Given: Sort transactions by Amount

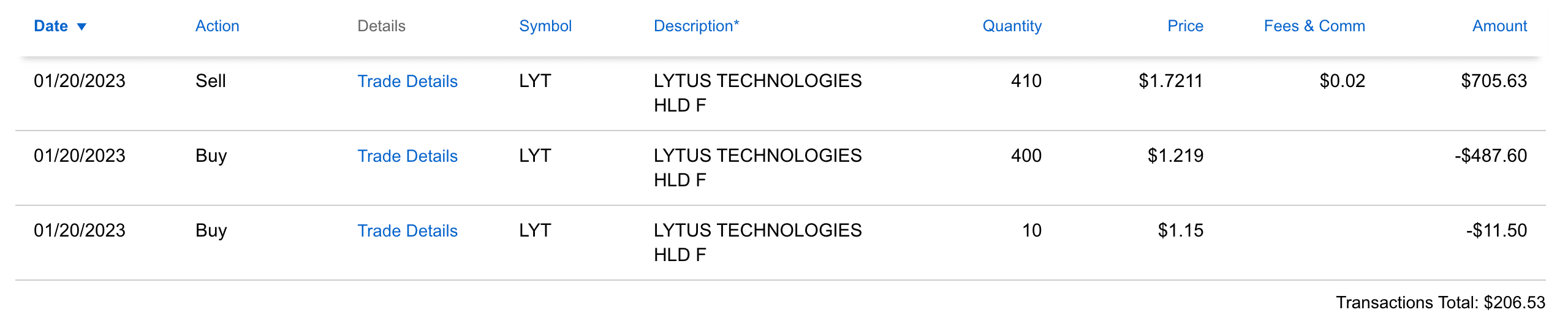Looking at the screenshot, I should tap(1499, 26).
